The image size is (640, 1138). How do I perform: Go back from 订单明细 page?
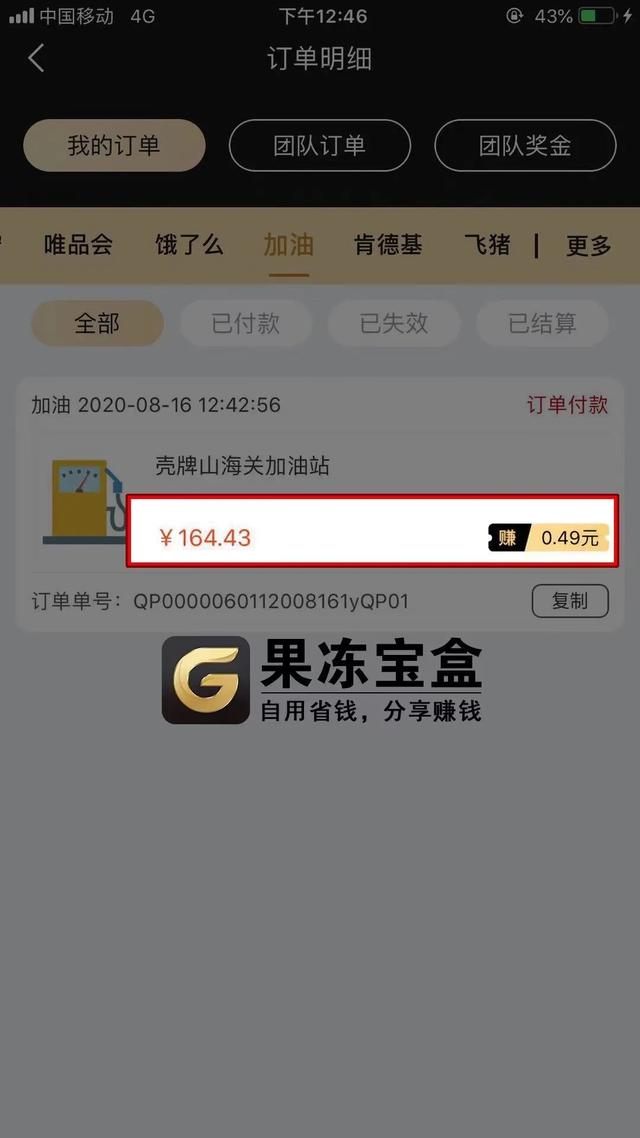click(x=36, y=58)
